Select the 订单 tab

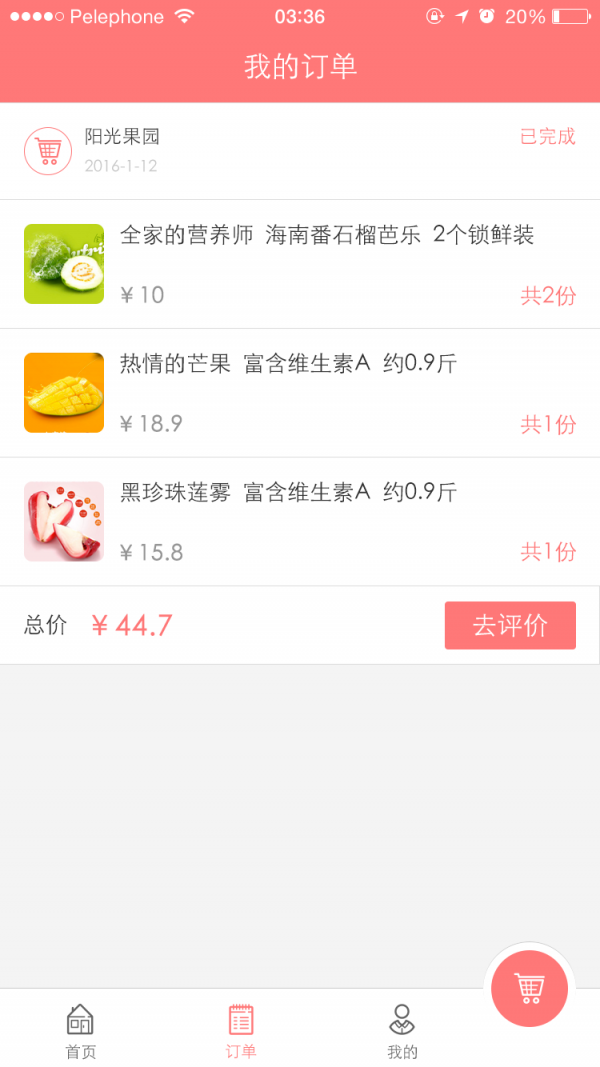click(x=241, y=1031)
